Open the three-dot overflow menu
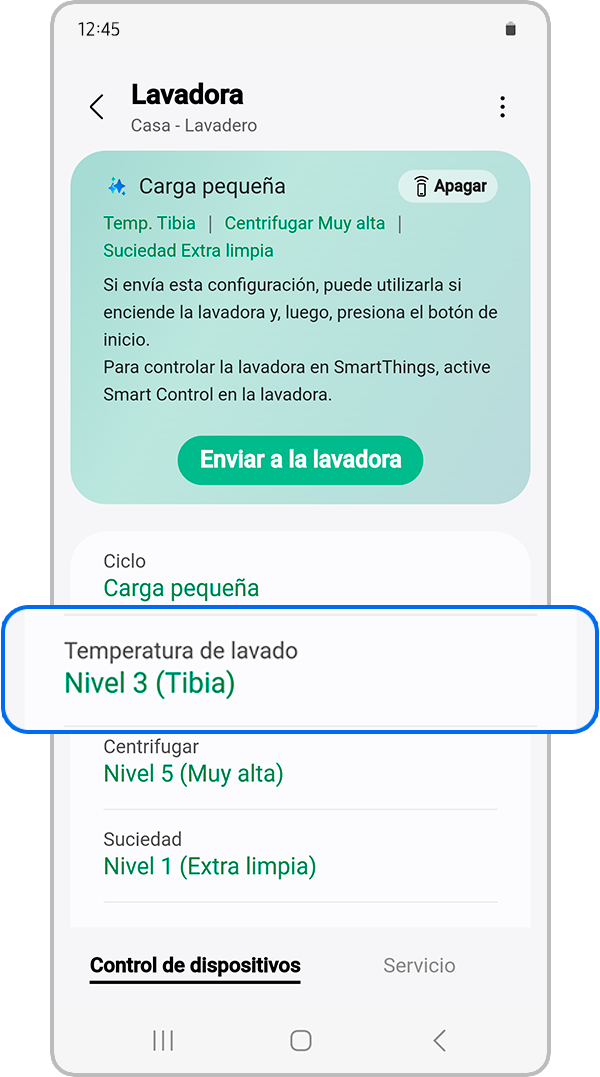Screen dimensions: 600x1077 [502, 107]
